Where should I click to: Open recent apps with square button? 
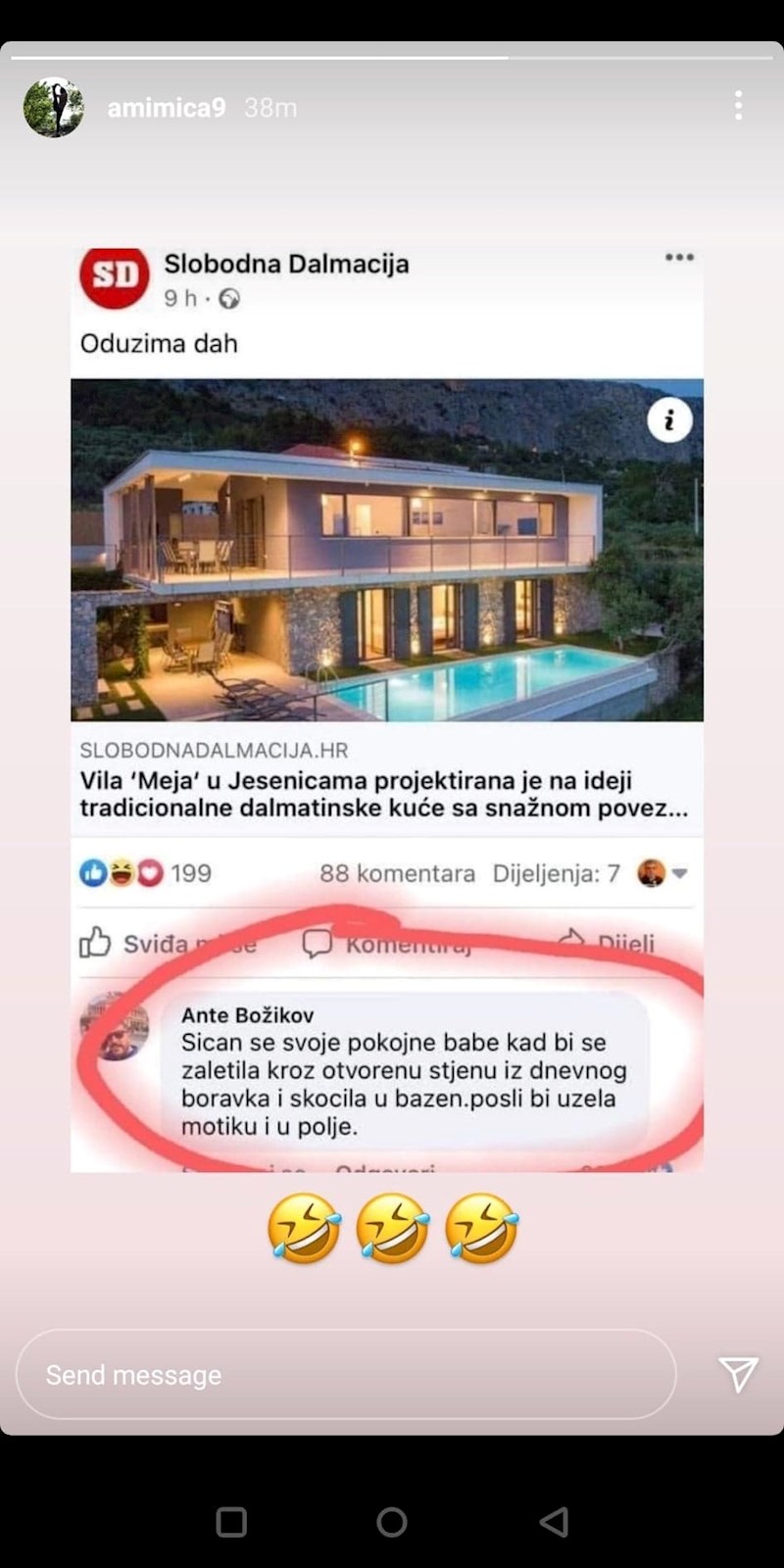coord(231,1521)
